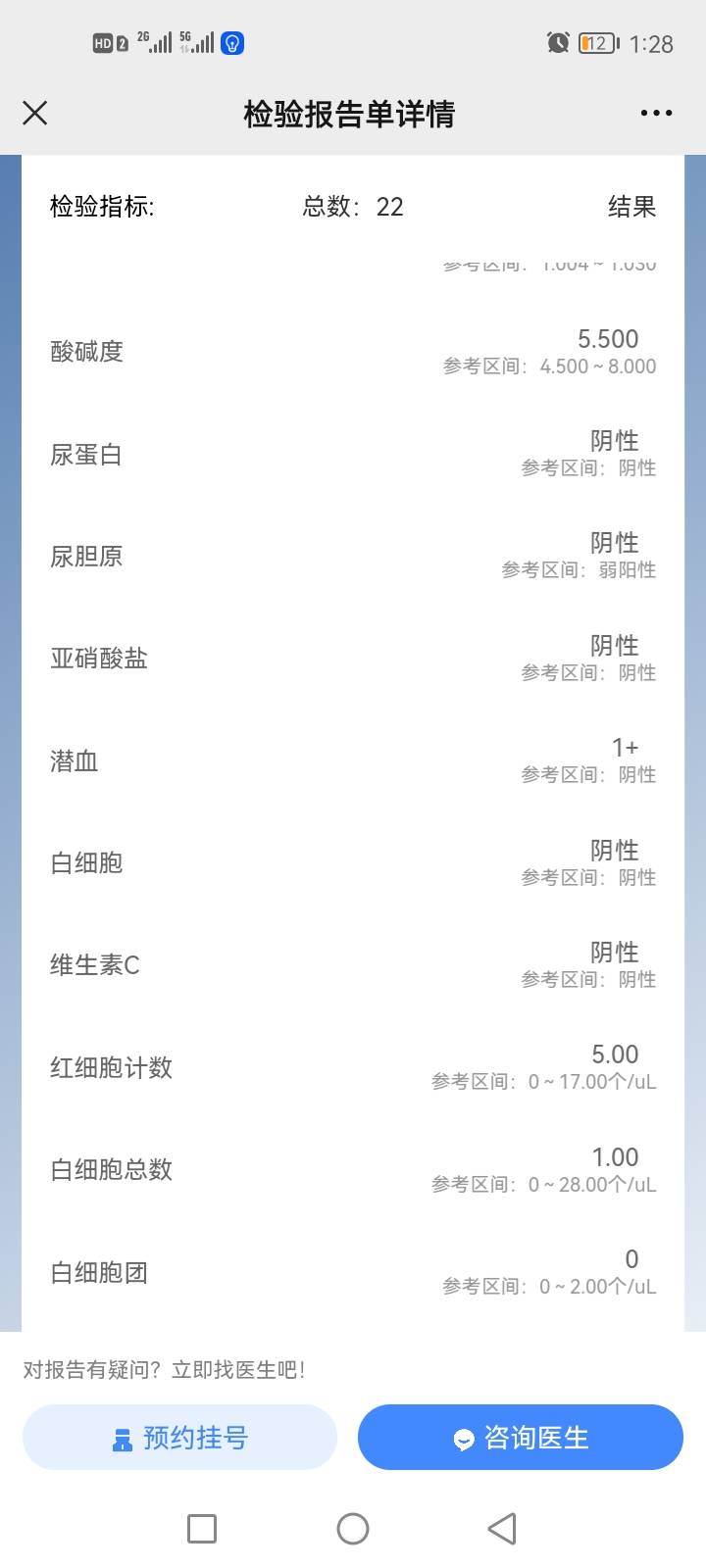Tap the circular home navigation button
The width and height of the screenshot is (706, 1568).
(x=353, y=1528)
